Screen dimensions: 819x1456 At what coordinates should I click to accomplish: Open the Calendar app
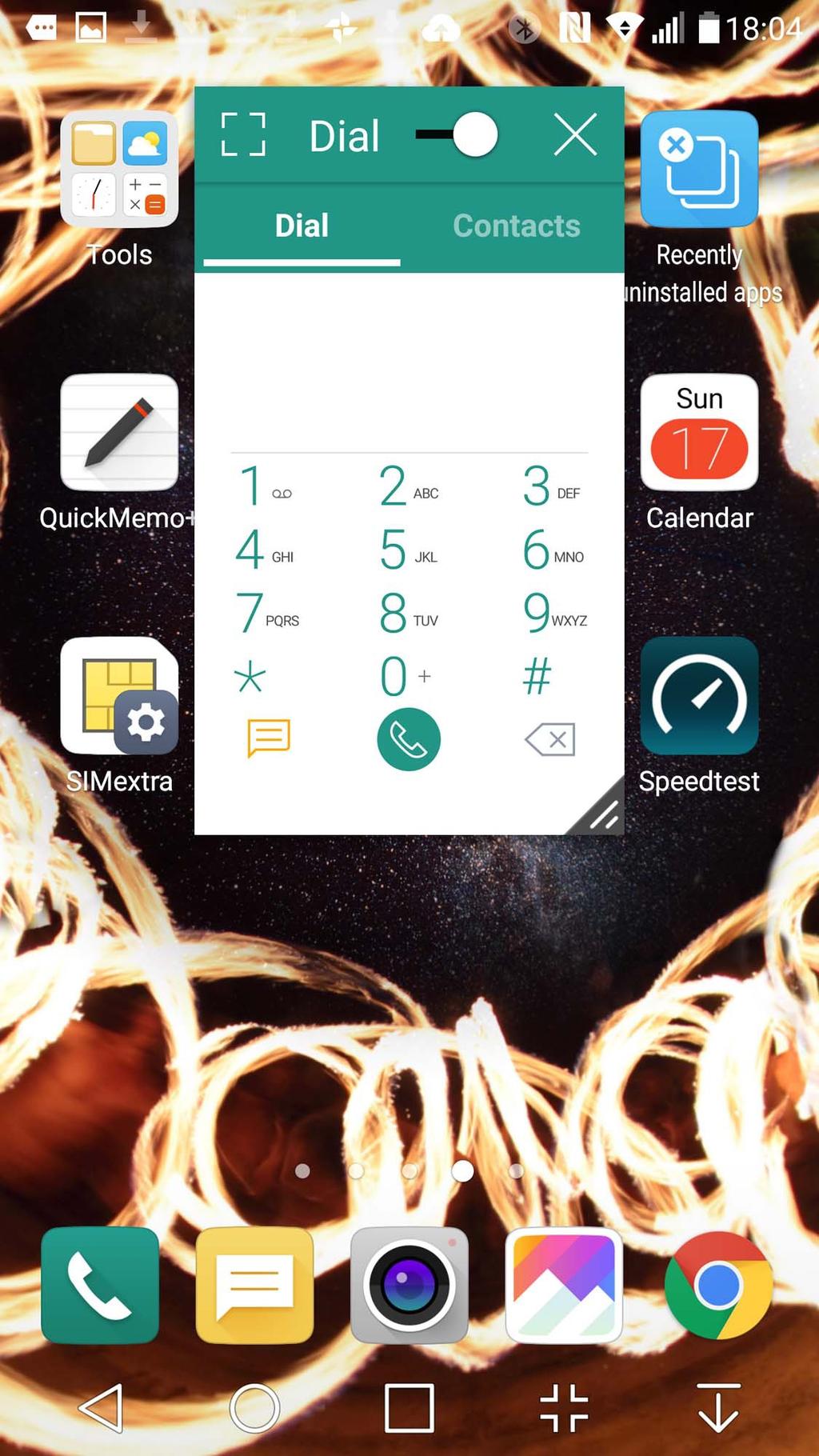699,433
